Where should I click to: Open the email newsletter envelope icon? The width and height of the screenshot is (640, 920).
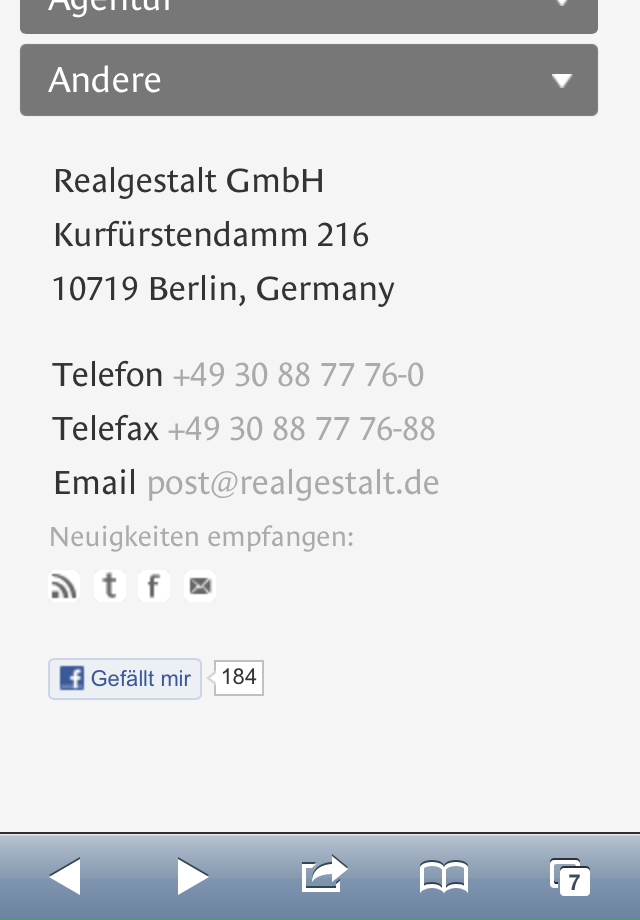[200, 586]
